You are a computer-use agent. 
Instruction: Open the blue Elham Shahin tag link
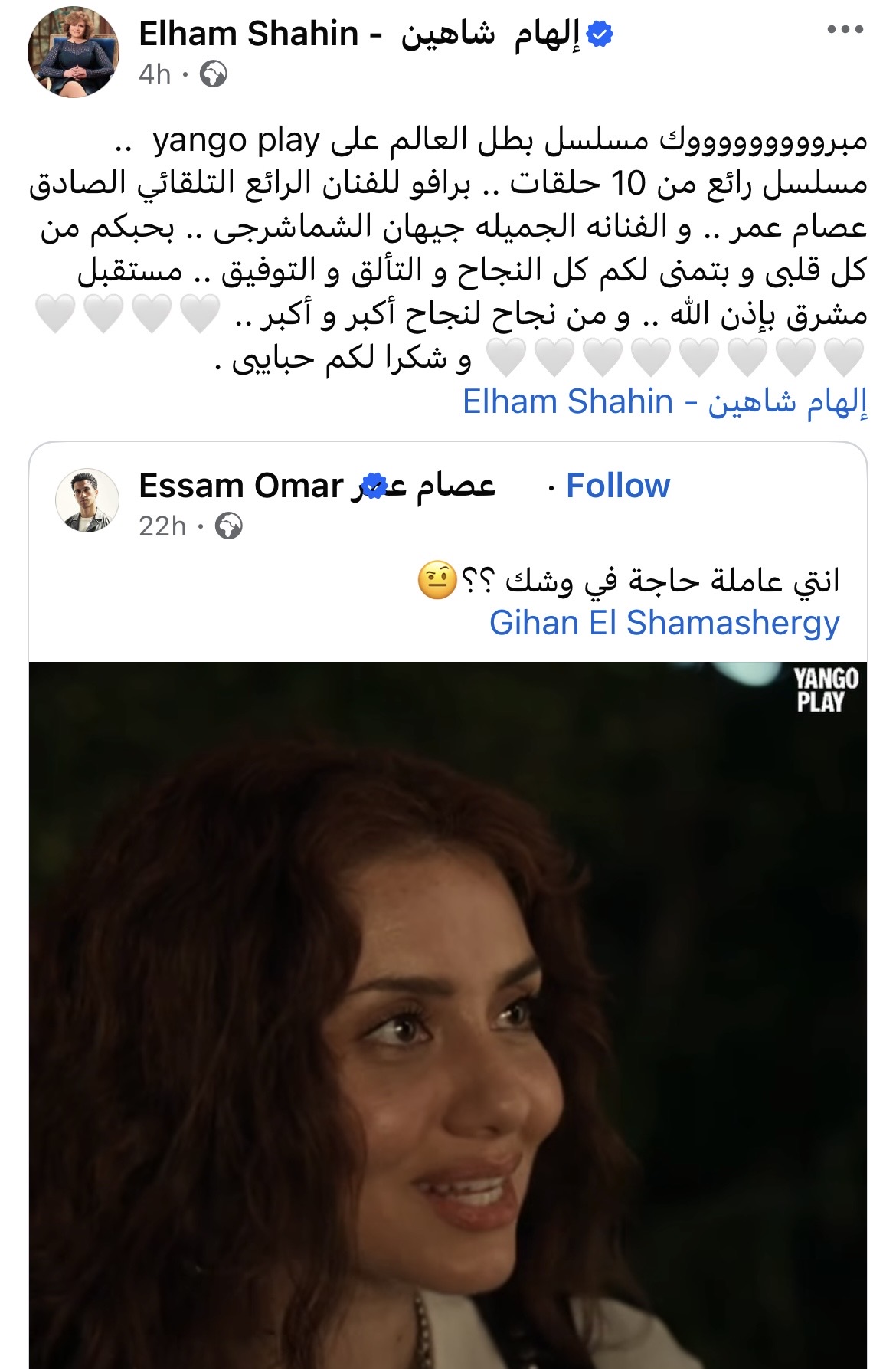(664, 402)
